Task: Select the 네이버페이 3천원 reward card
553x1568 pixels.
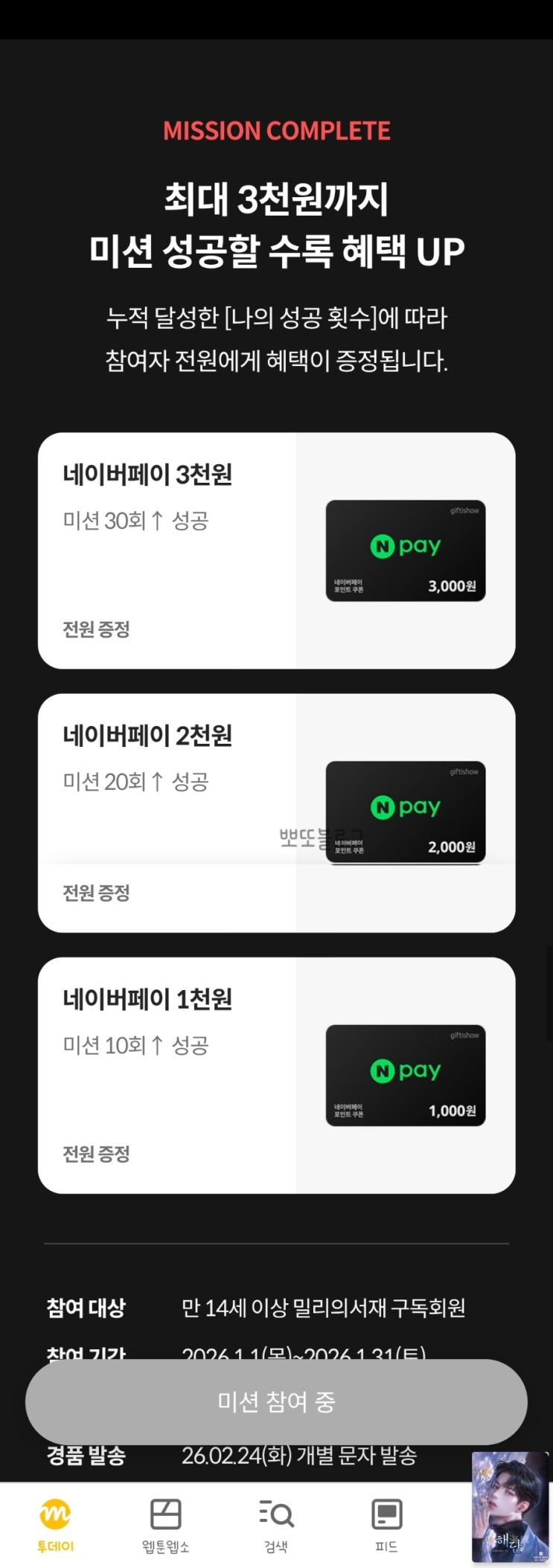Action: pyautogui.click(x=276, y=550)
